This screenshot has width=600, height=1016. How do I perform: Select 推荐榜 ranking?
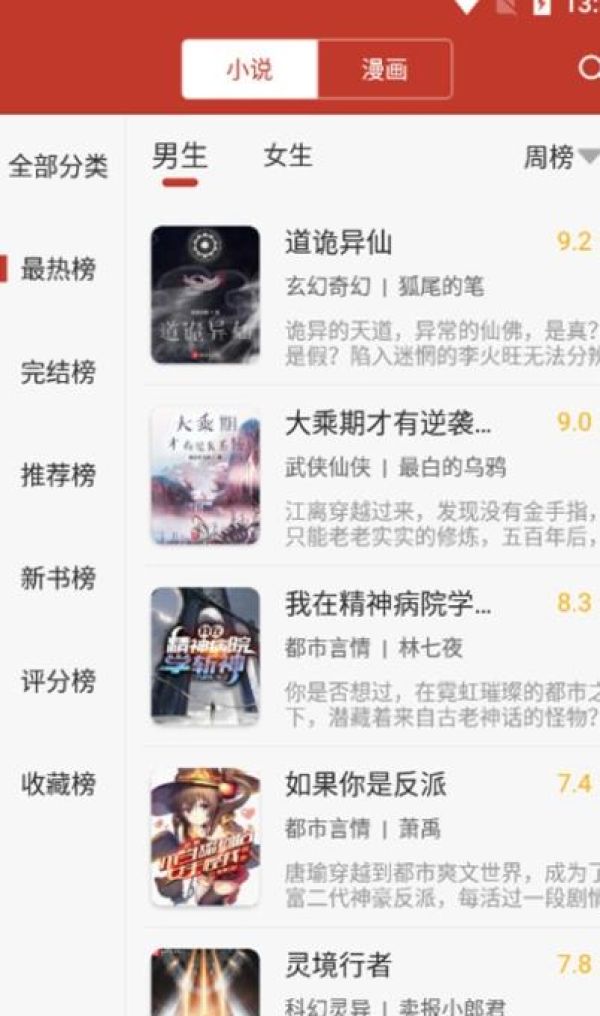pos(58,476)
